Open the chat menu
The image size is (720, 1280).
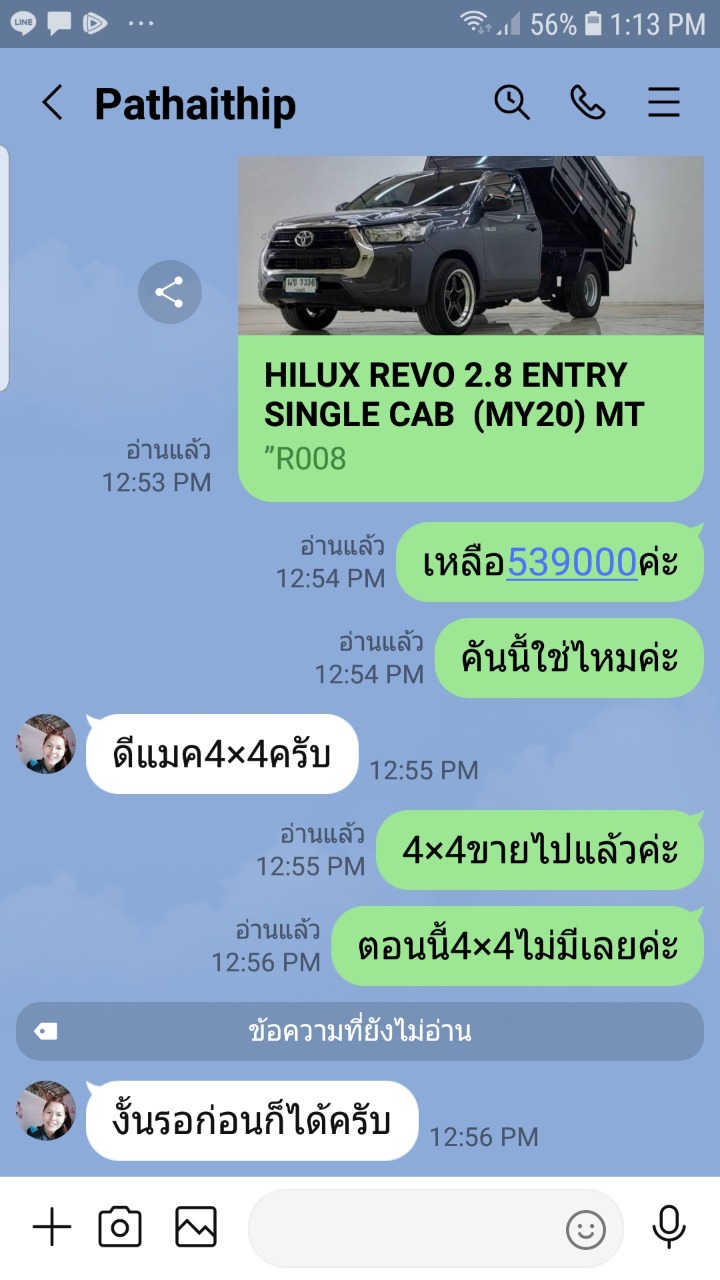pos(664,102)
